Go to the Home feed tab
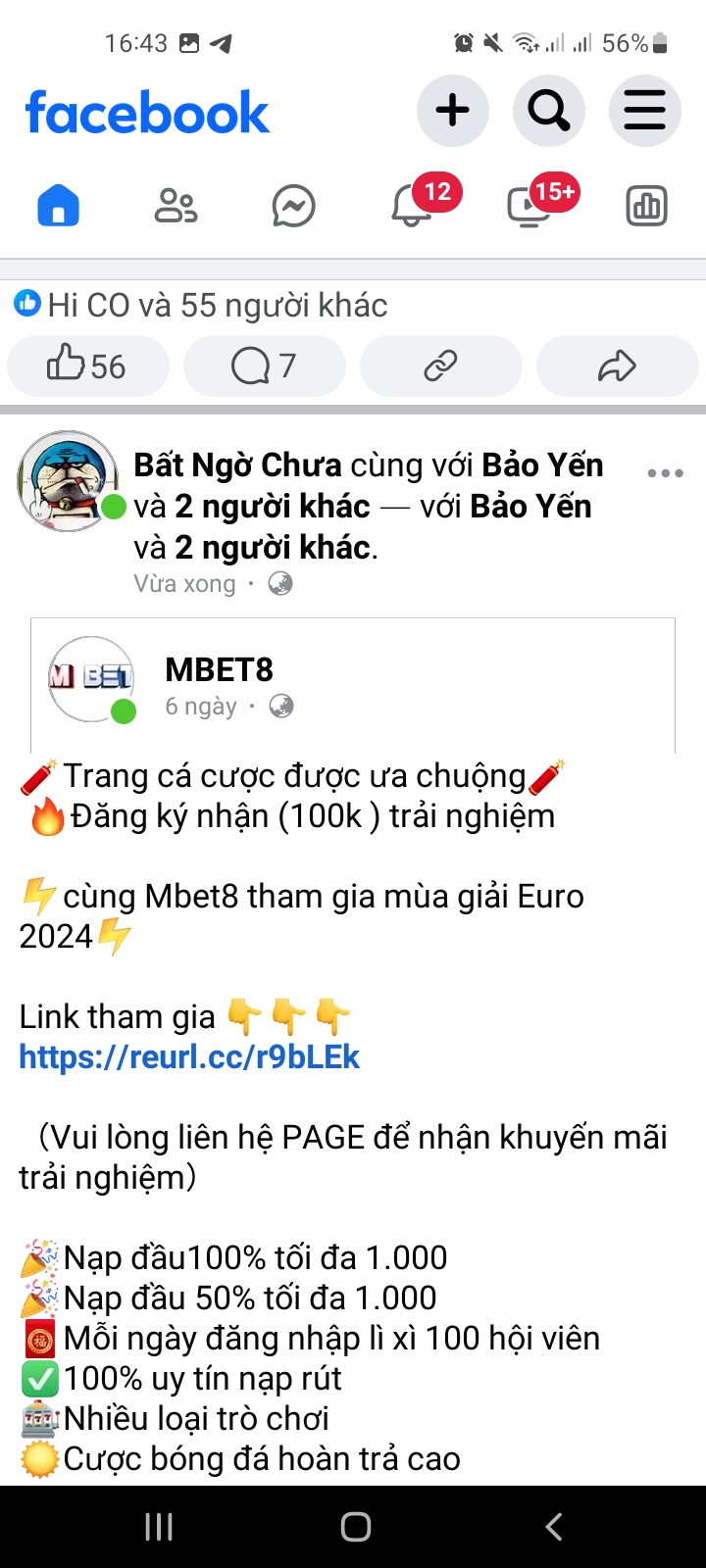Image resolution: width=706 pixels, height=1568 pixels. point(58,206)
